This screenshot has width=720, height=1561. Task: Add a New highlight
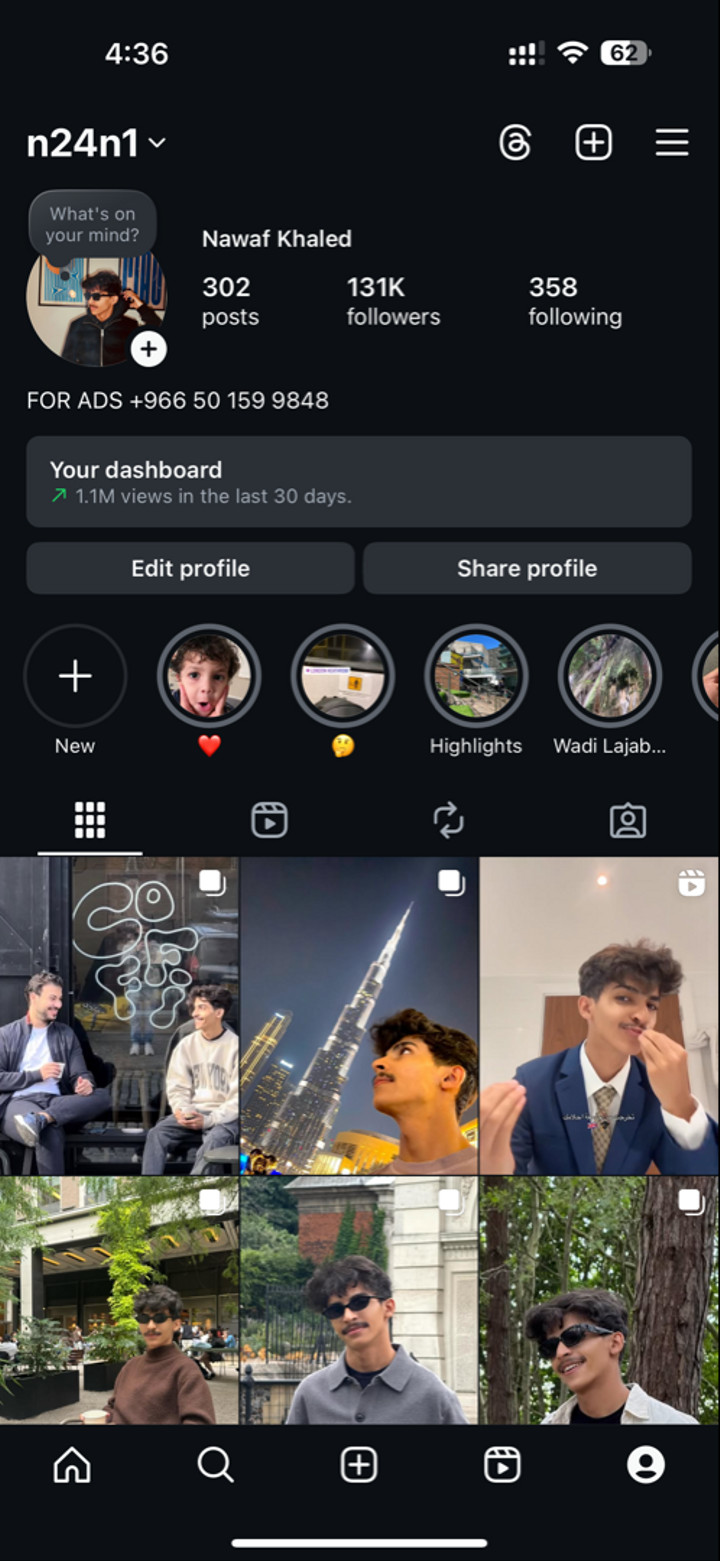(x=75, y=690)
